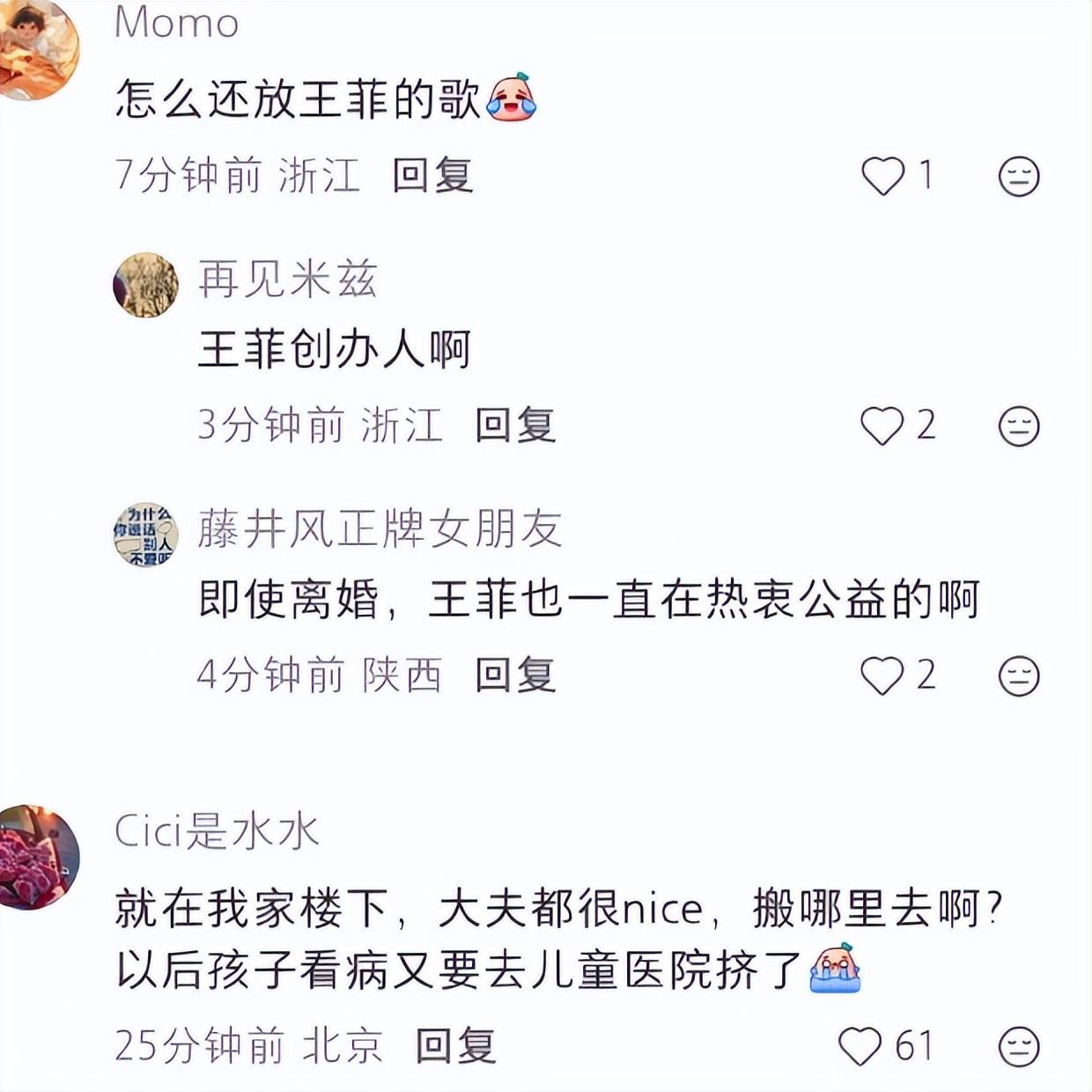
Task: Like Cici是水水's comment
Action: 860,1046
